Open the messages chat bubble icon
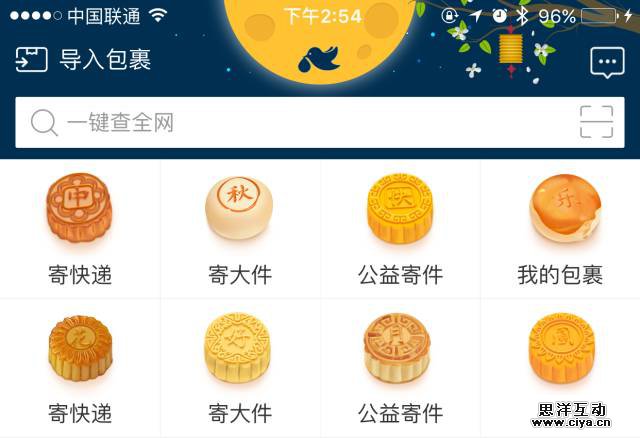This screenshot has width=640, height=438. (607, 62)
